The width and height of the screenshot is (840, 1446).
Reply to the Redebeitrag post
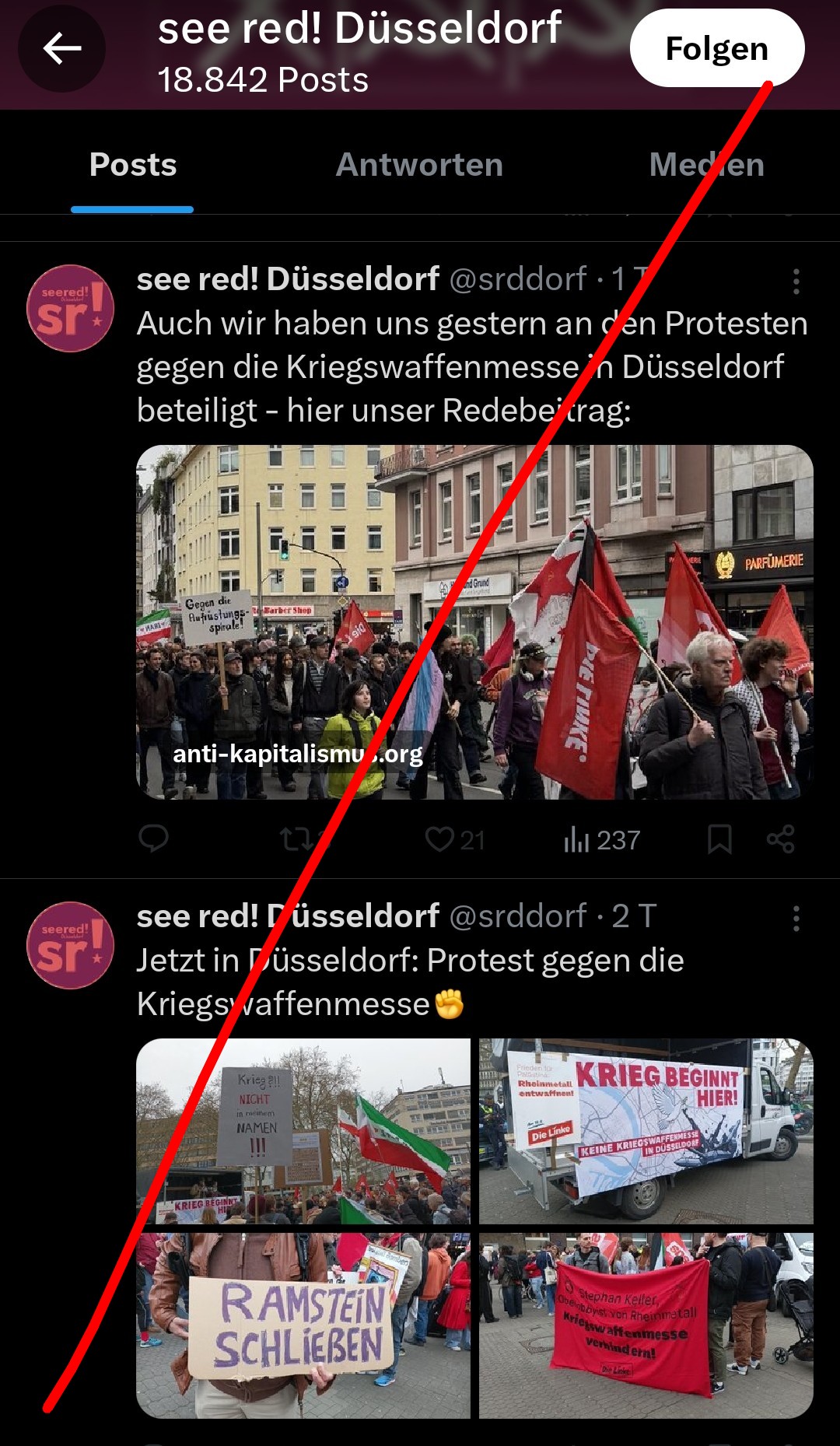click(153, 839)
